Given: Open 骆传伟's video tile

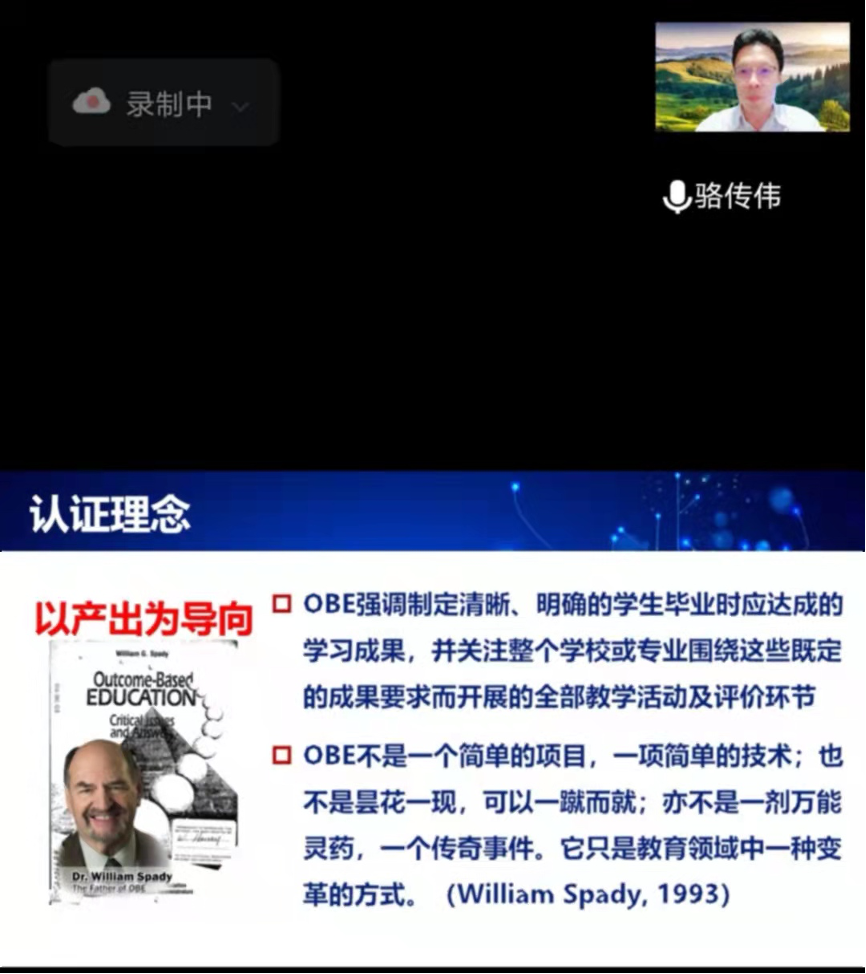Looking at the screenshot, I should pos(752,78).
